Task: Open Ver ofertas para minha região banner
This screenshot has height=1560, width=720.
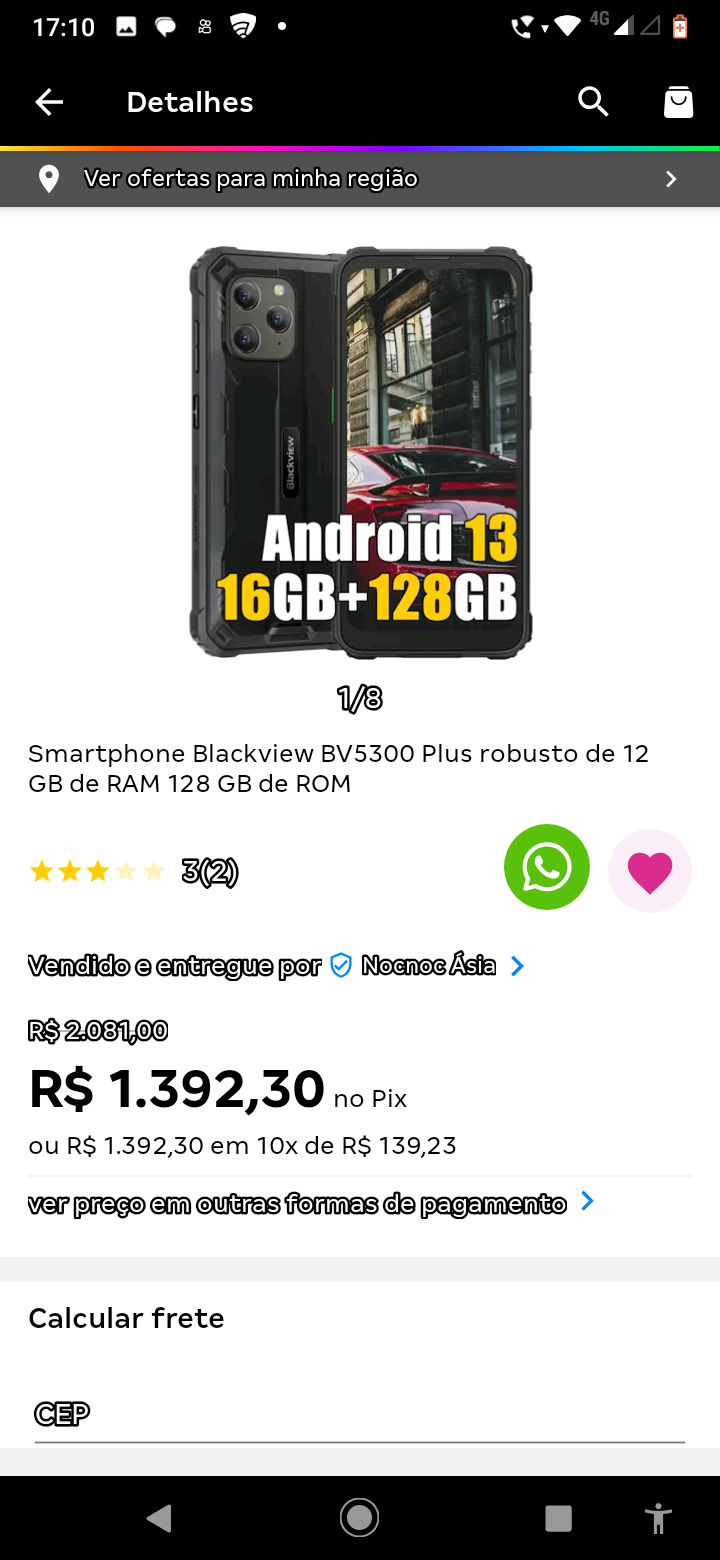Action: click(x=360, y=179)
